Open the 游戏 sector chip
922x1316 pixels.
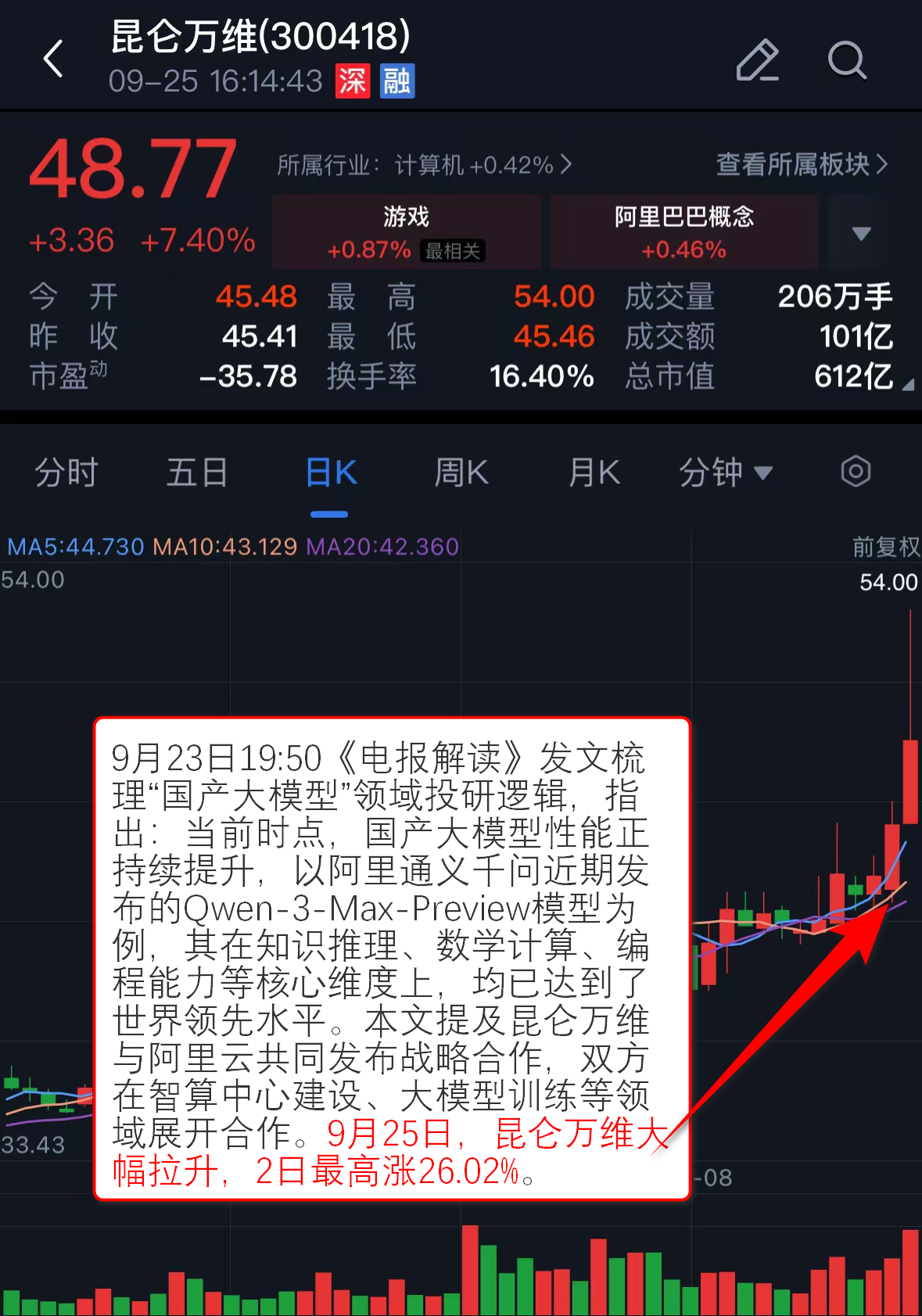tap(407, 232)
